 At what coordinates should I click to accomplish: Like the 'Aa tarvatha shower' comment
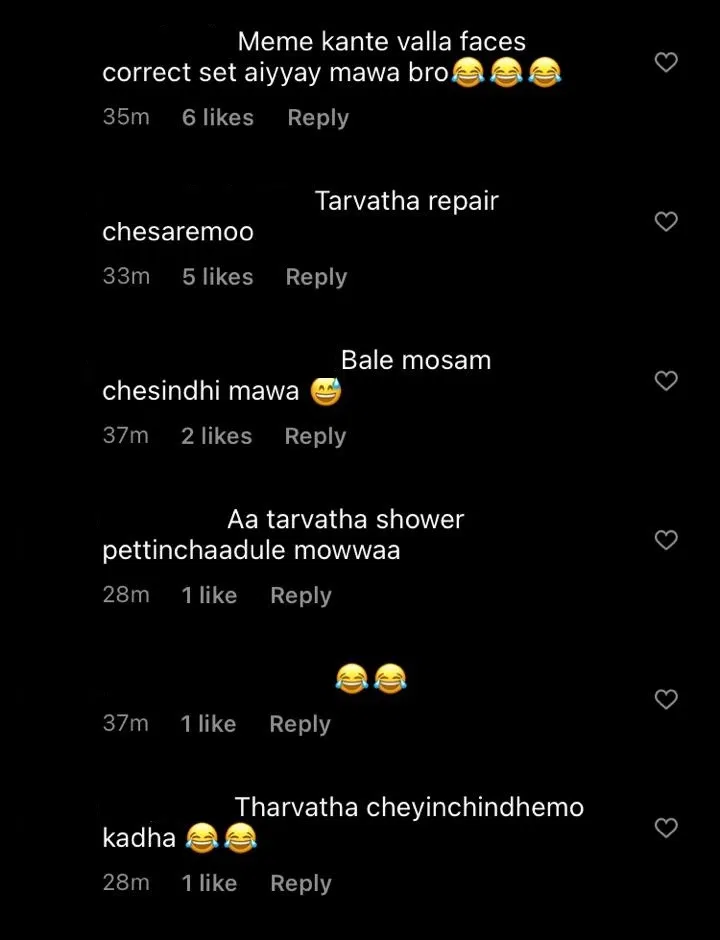point(666,541)
